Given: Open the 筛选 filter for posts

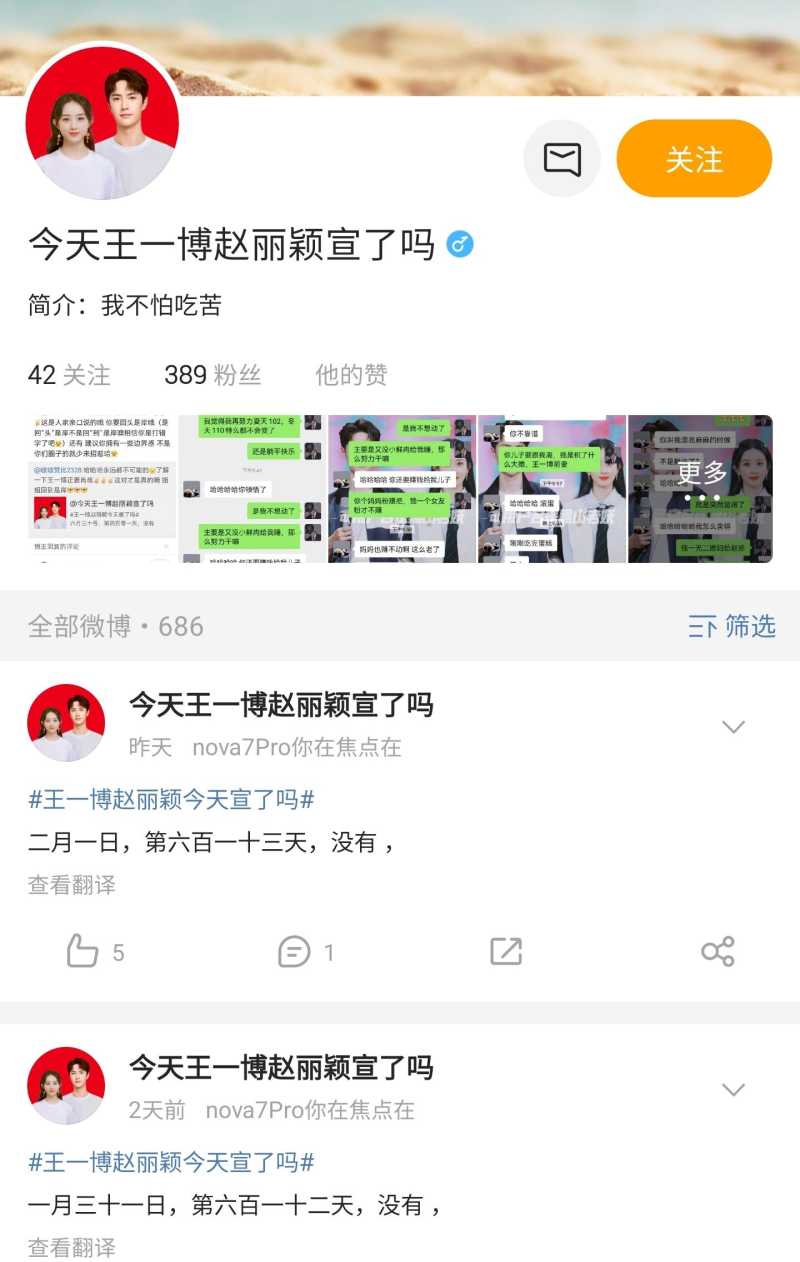Looking at the screenshot, I should pos(732,627).
